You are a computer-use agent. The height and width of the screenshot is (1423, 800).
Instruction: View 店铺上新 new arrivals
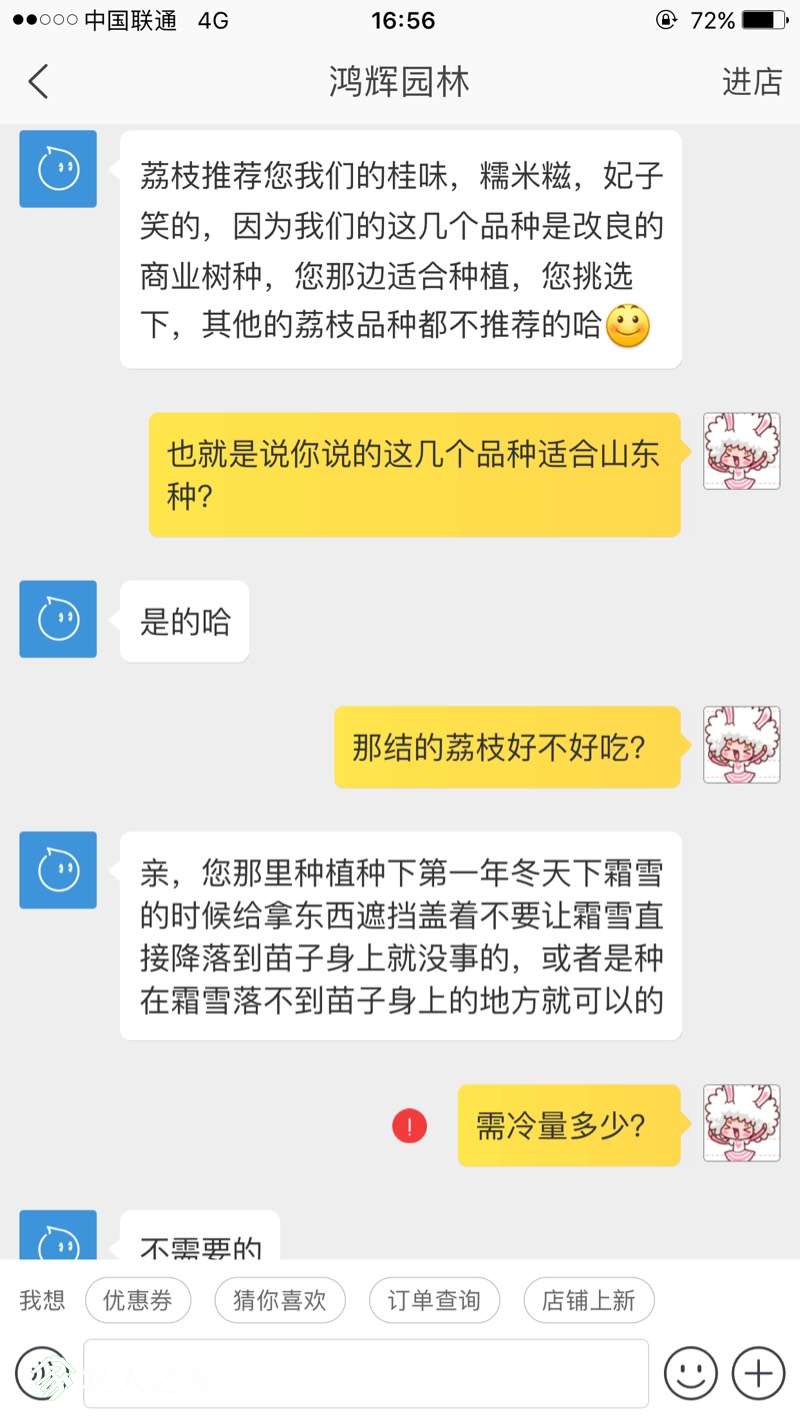click(588, 1300)
